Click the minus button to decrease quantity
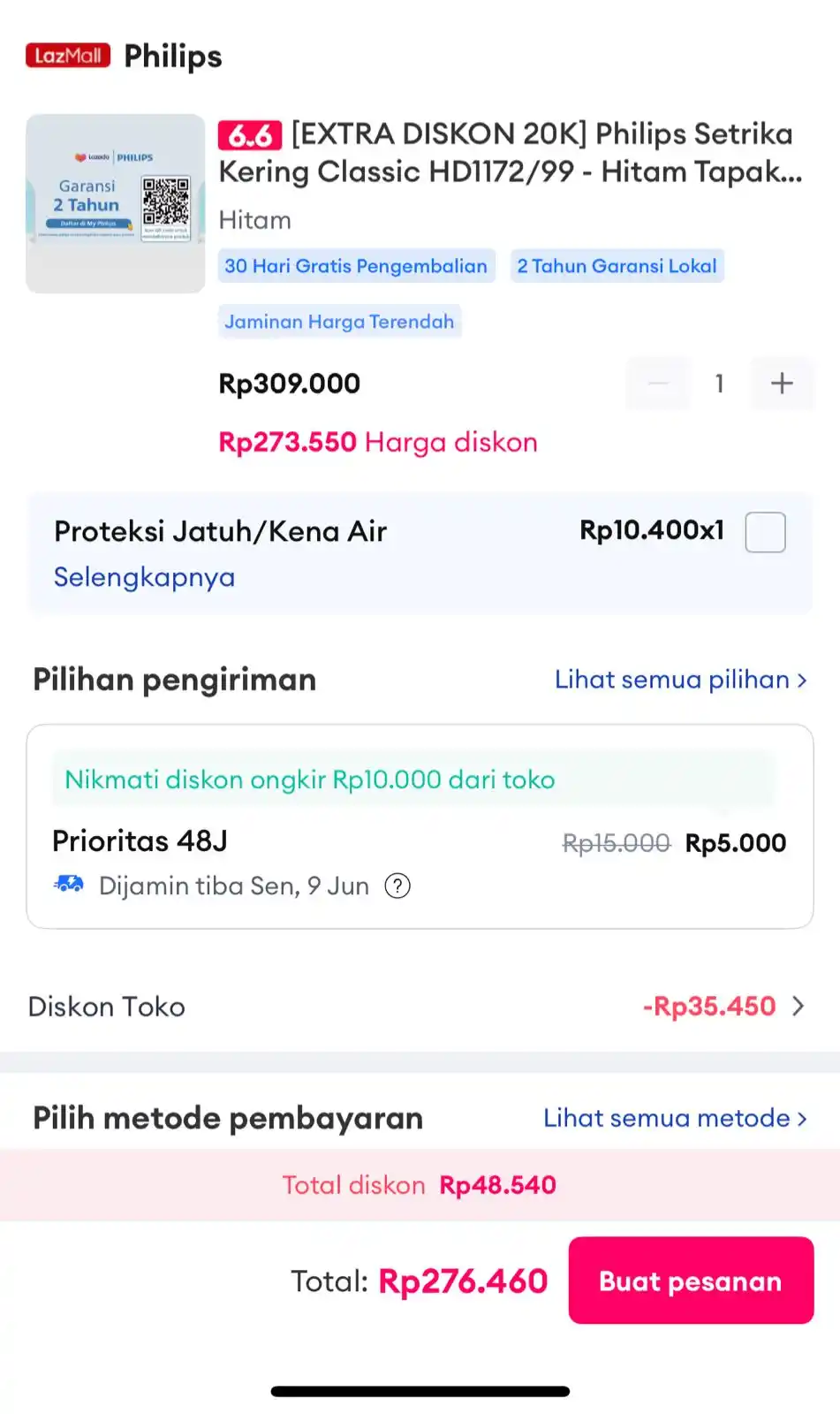840x1414 pixels. pos(657,384)
